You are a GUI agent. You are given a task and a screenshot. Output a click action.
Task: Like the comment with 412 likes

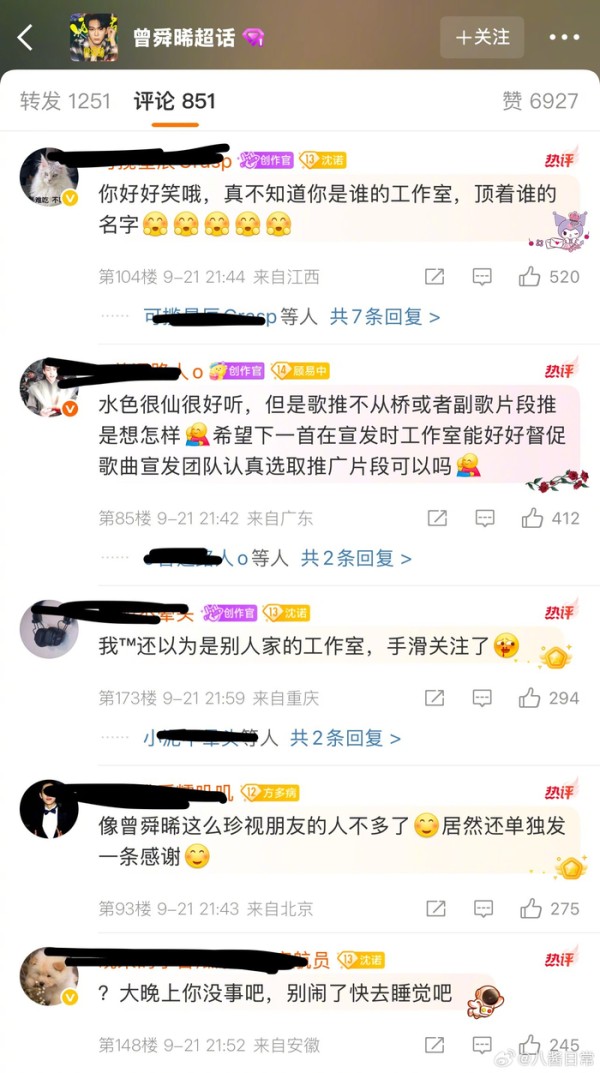532,518
